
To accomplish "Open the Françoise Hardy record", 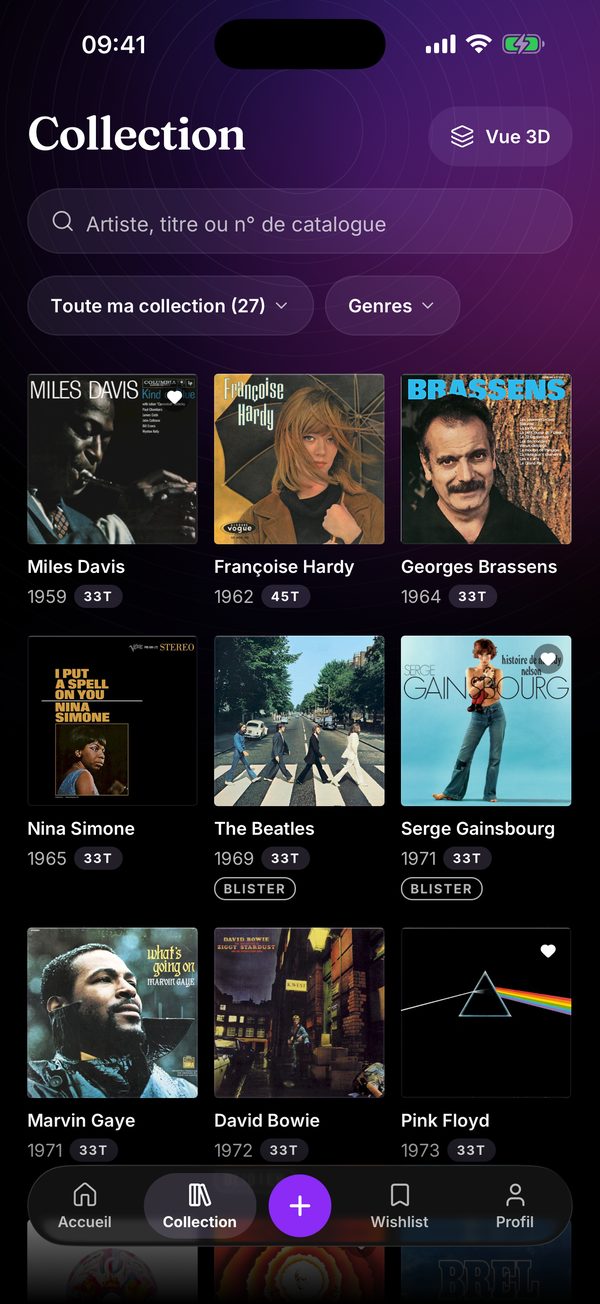I will click(299, 459).
